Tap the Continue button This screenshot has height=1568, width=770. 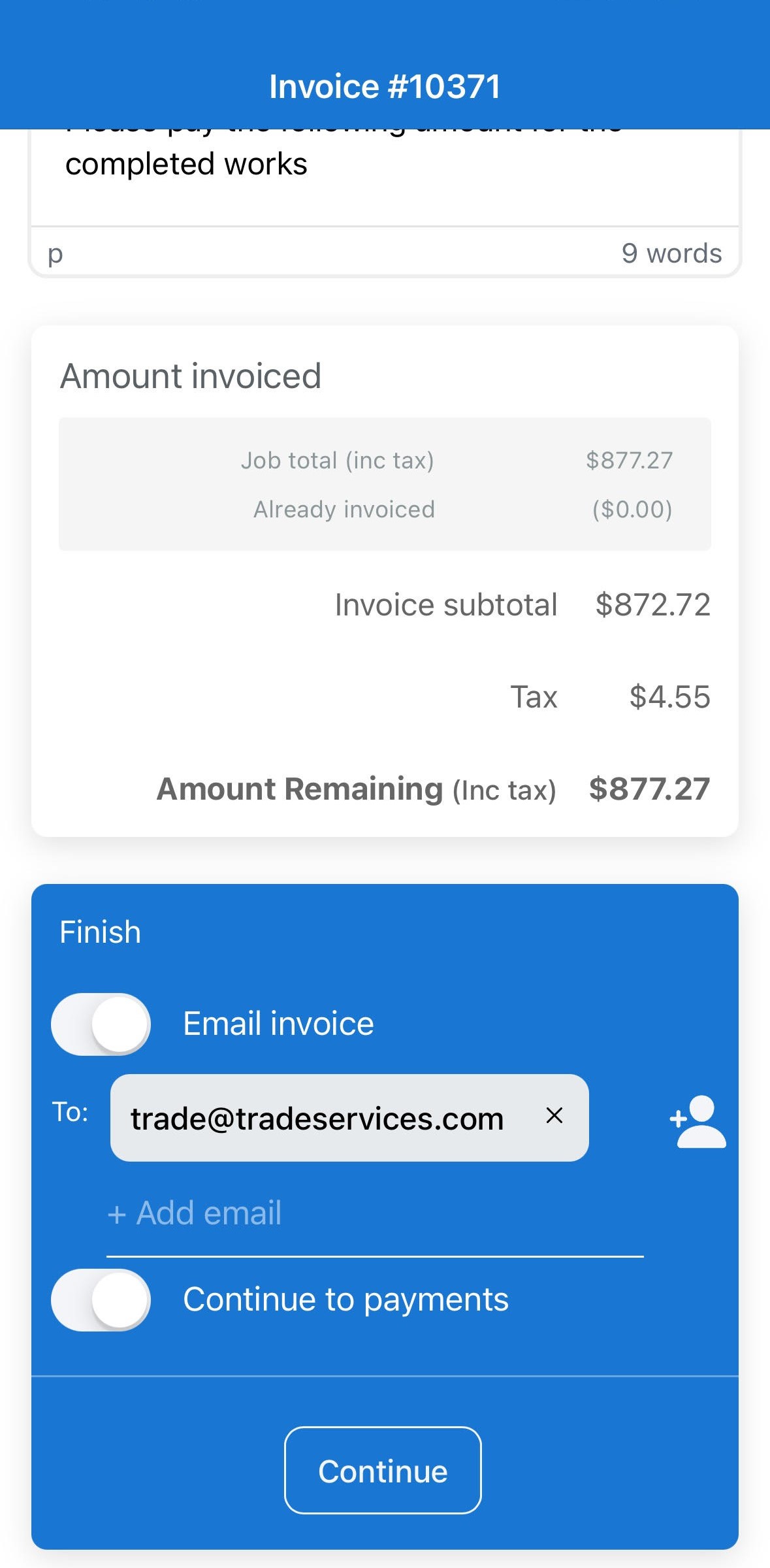[x=383, y=1470]
